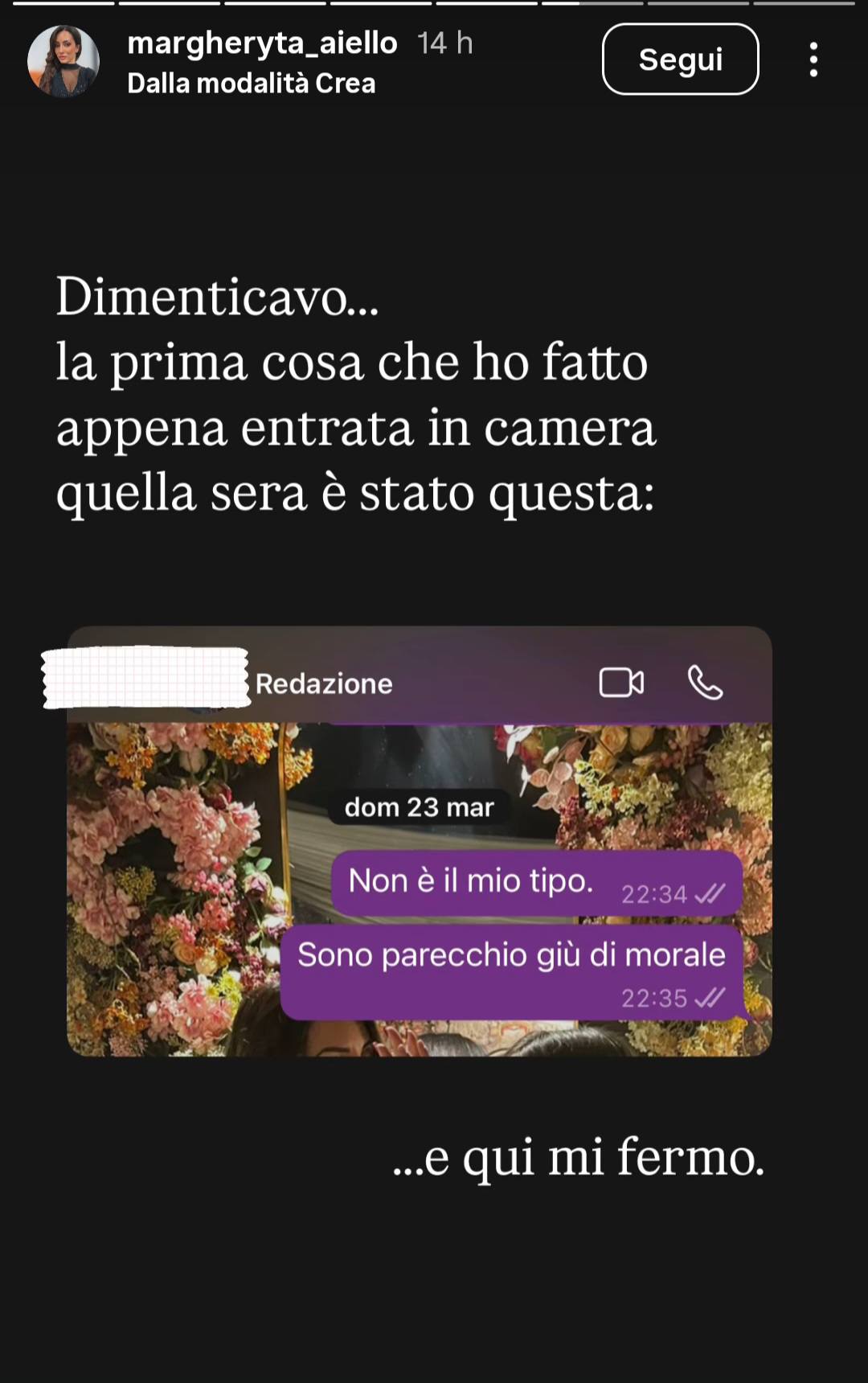Screen dimensions: 868x1383
Task: Follow margheryta_aiello with the Segui button
Action: 680,60
